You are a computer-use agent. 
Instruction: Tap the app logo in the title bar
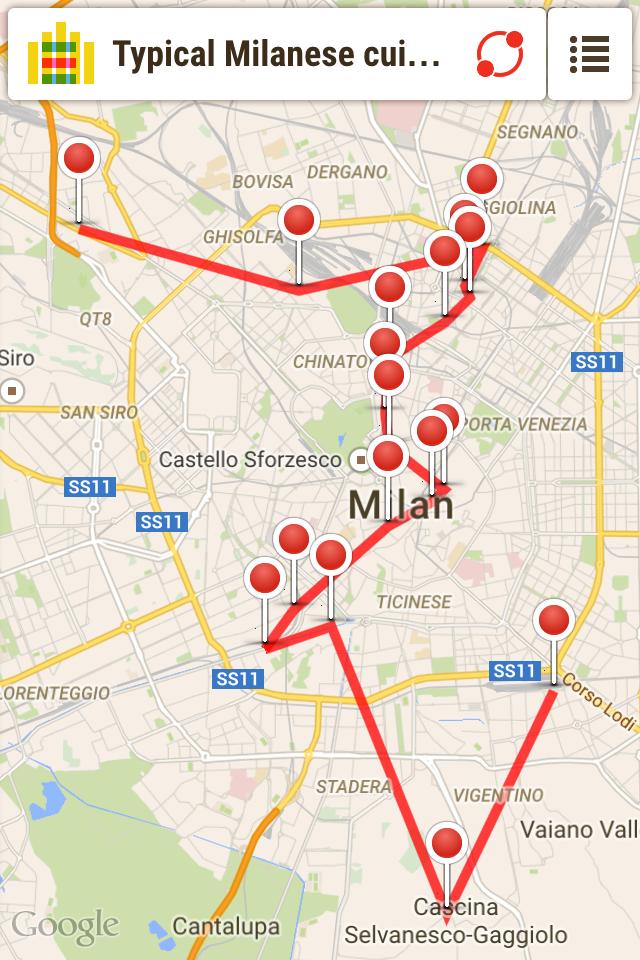tap(60, 54)
